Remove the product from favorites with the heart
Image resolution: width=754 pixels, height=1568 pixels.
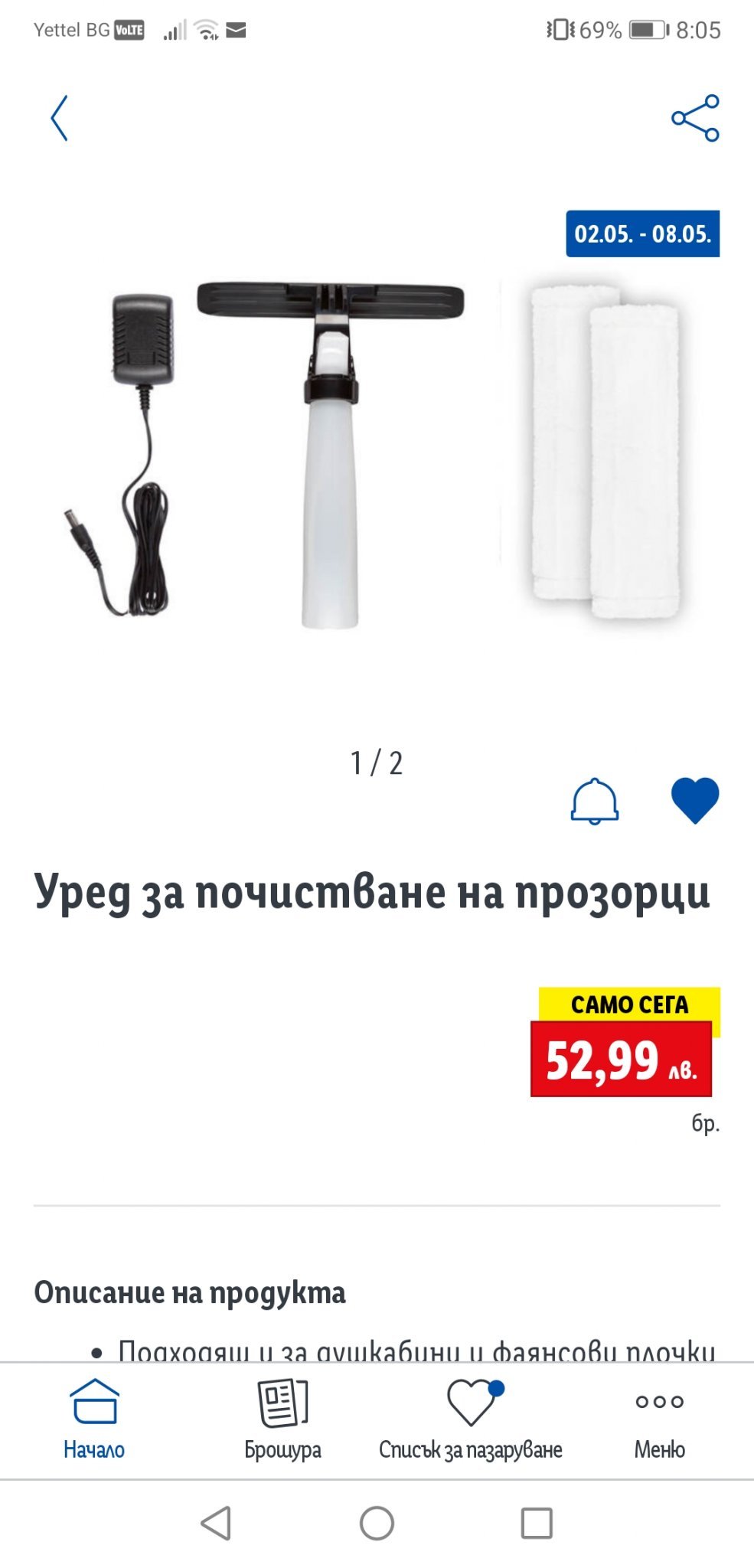click(x=694, y=801)
